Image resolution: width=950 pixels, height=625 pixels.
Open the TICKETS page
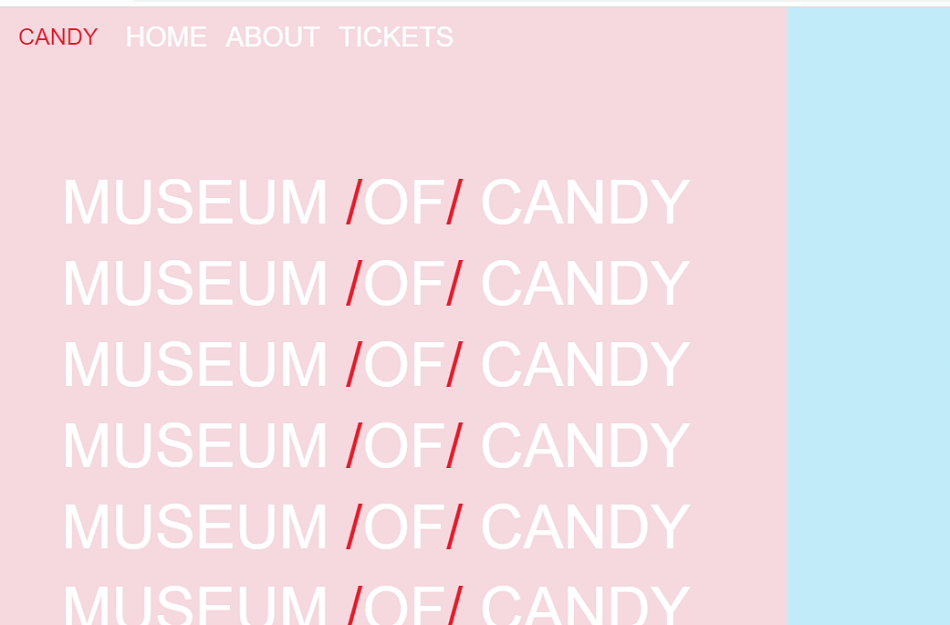(x=396, y=37)
